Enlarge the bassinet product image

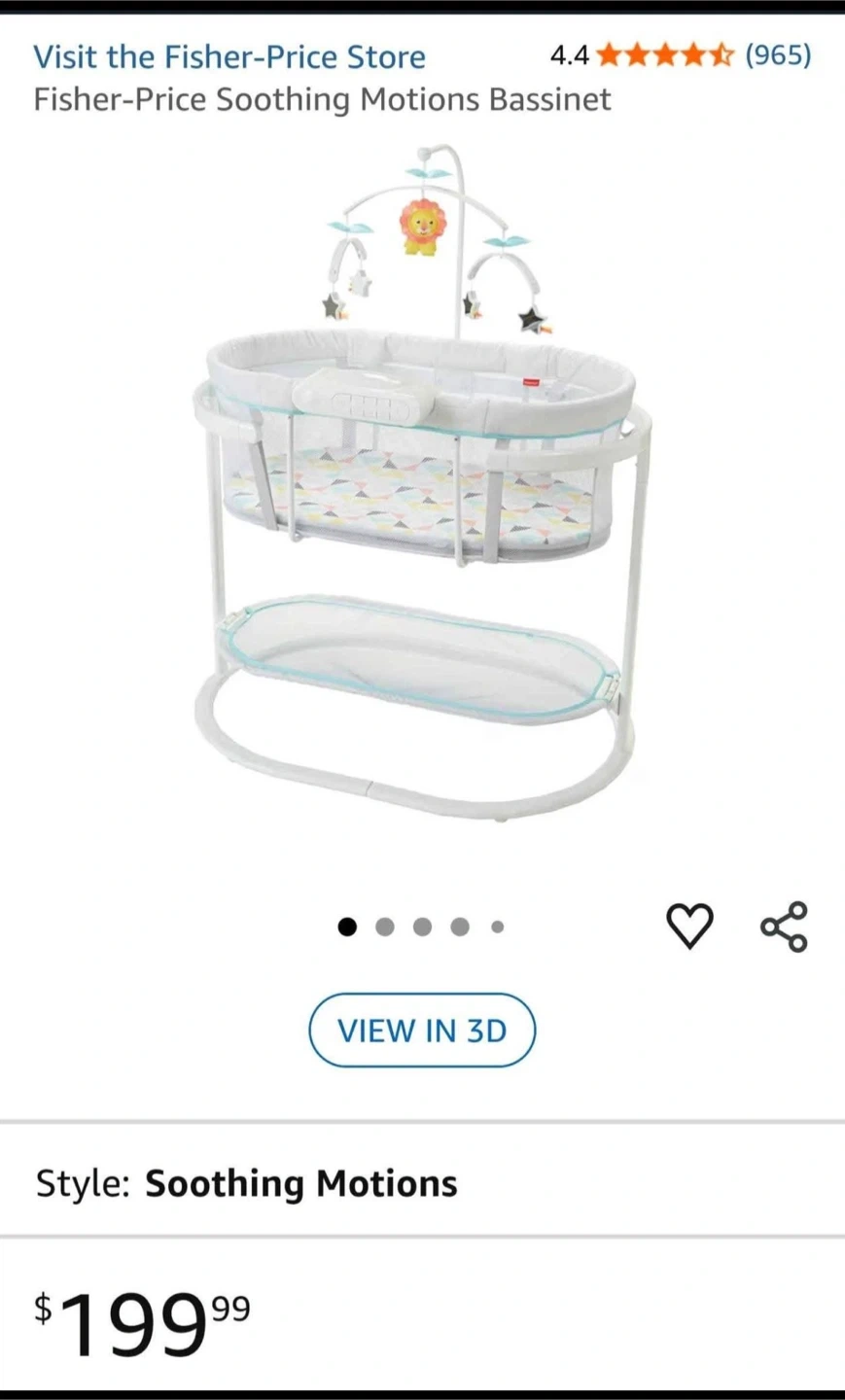point(422,486)
